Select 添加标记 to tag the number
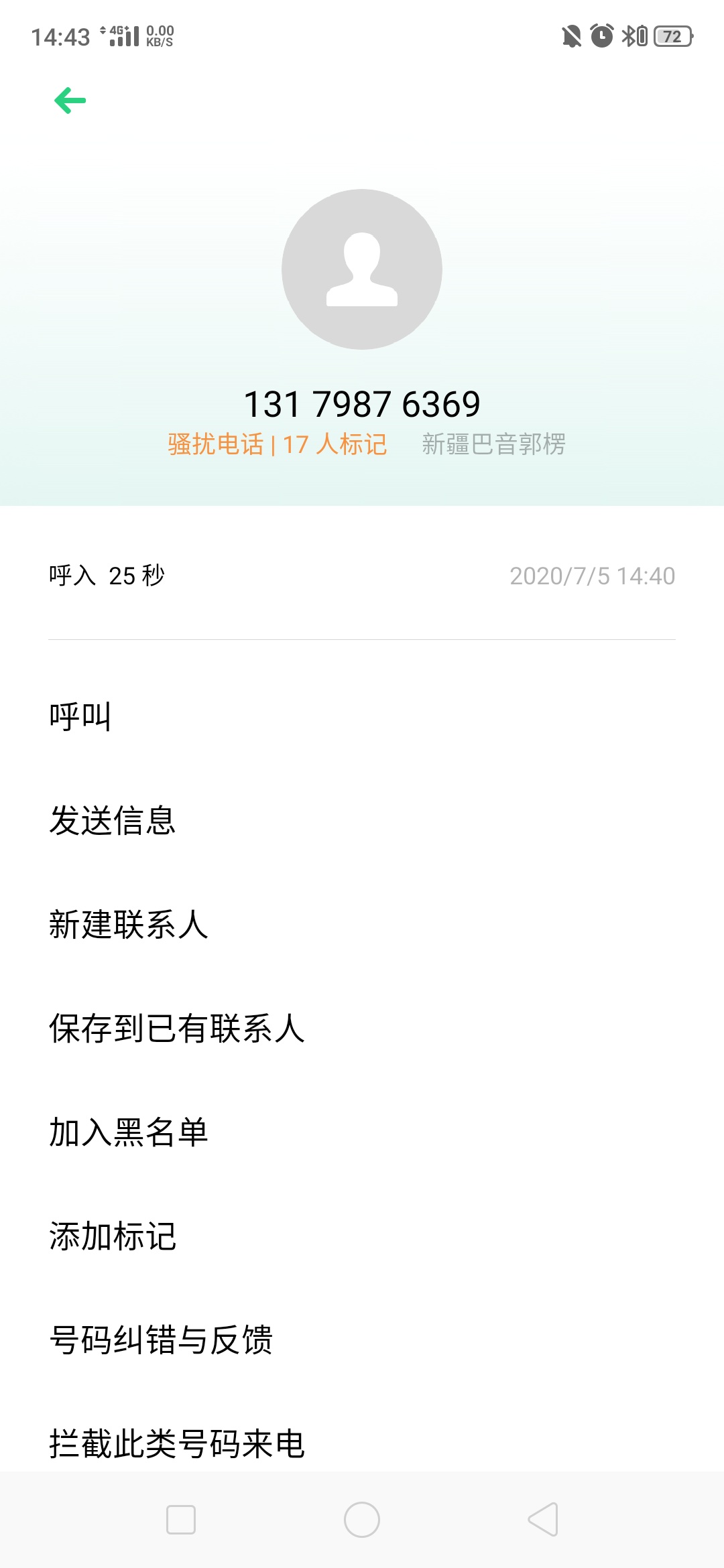Viewport: 724px width, 1568px height. [362, 1236]
